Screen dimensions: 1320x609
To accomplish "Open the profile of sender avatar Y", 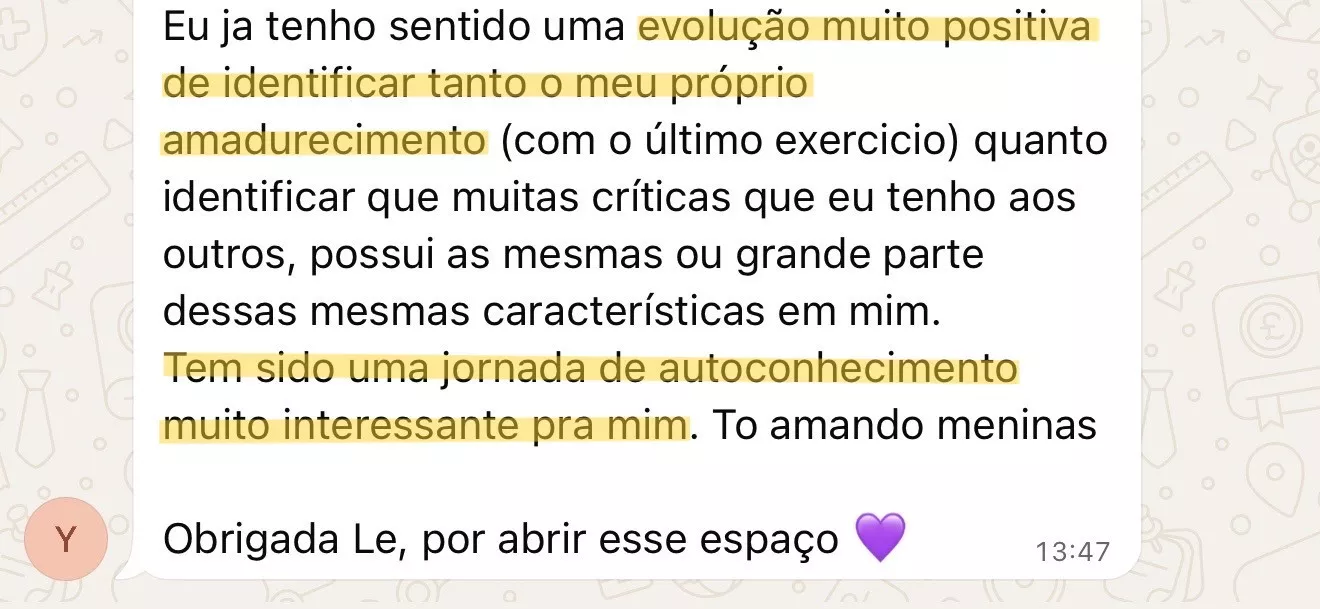I will pos(66,540).
